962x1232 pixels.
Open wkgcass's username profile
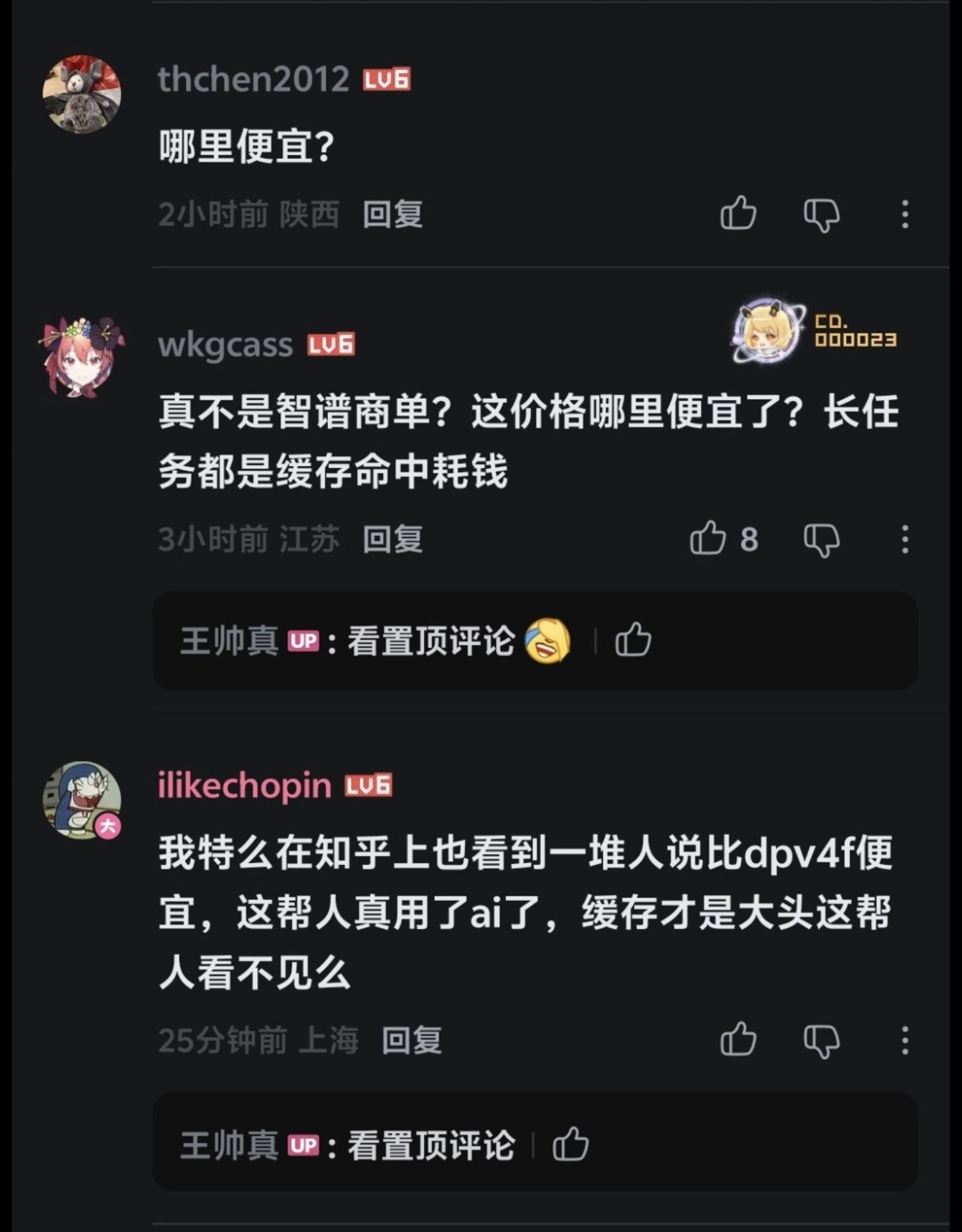tap(225, 345)
